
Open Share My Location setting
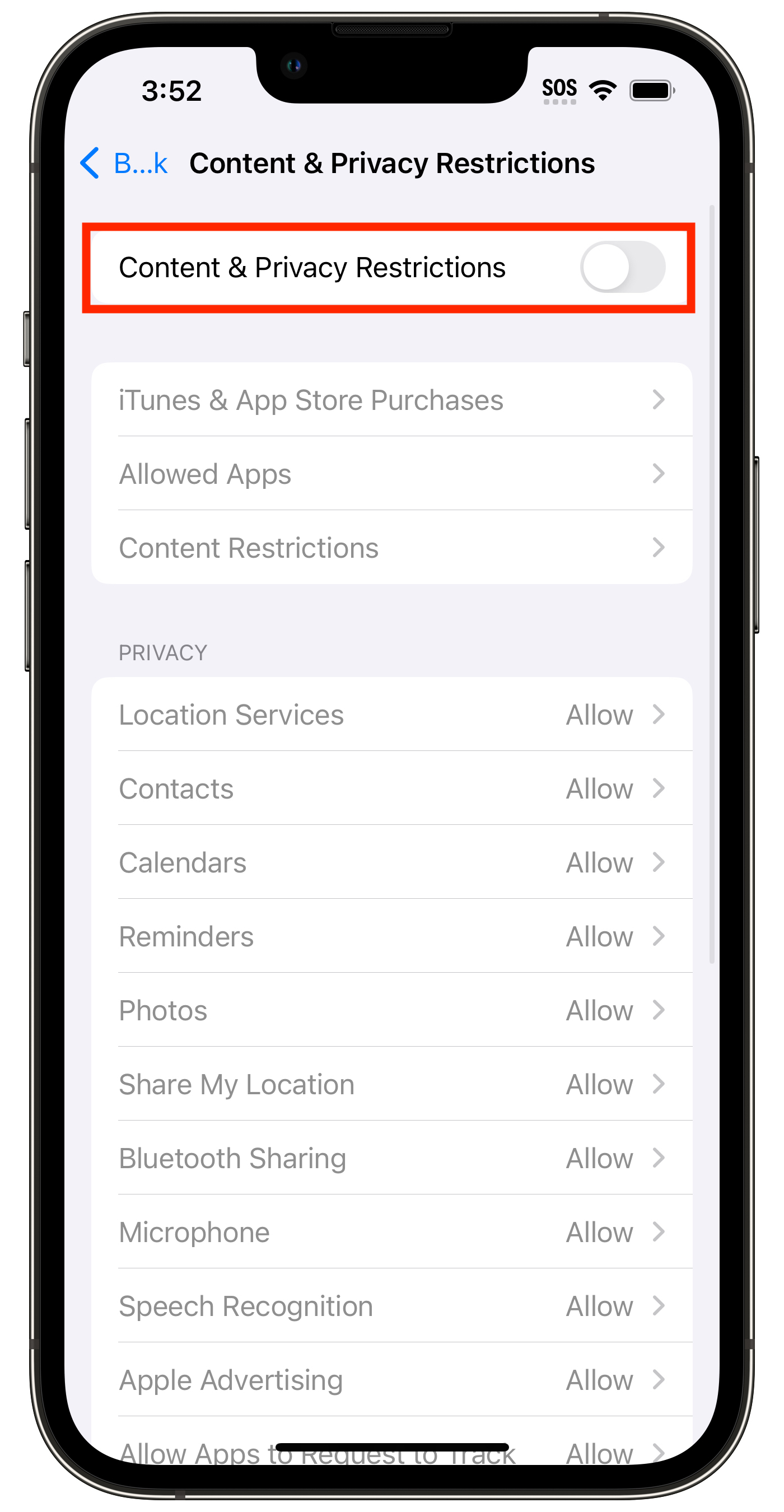point(391,1085)
